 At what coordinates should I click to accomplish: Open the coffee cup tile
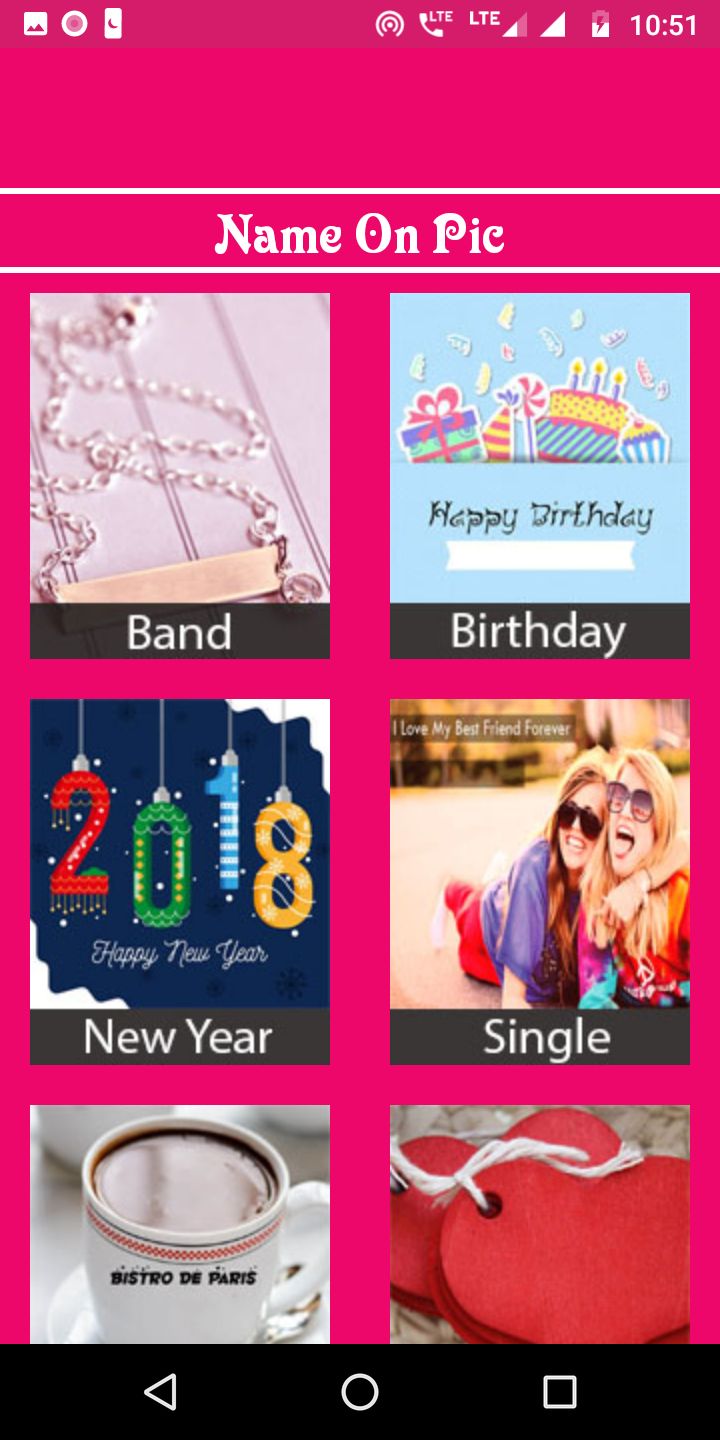point(180,1224)
